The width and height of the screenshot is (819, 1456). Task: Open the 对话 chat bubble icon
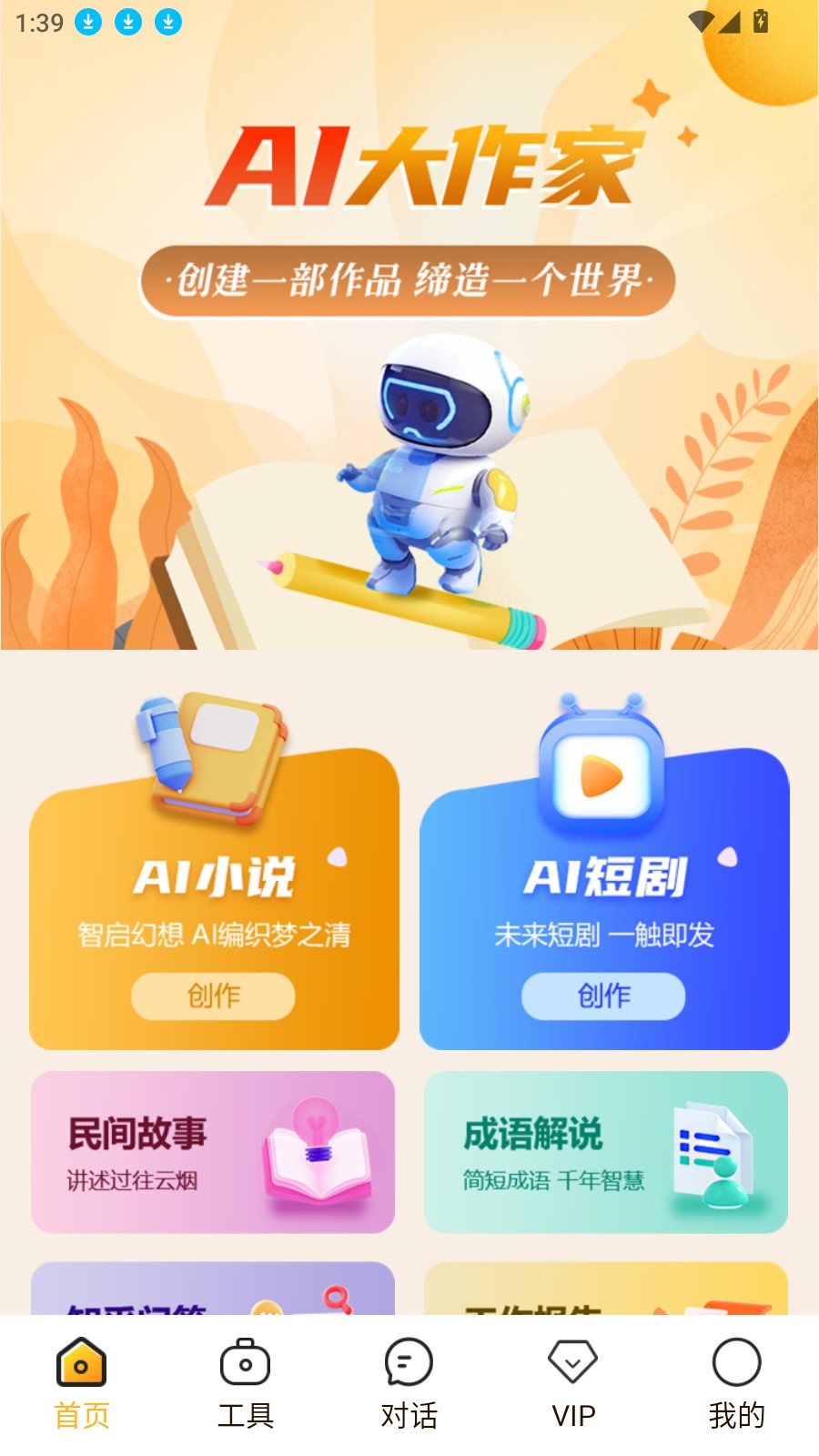pyautogui.click(x=408, y=1362)
